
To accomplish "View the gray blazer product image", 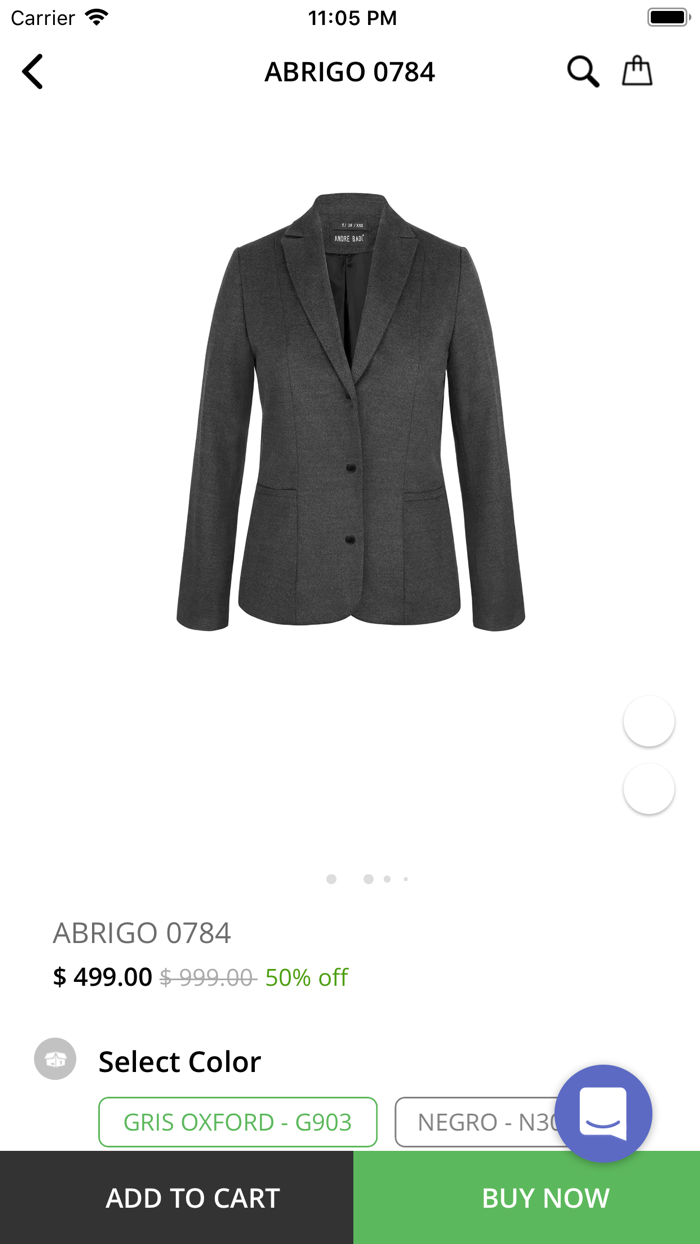I will click(x=350, y=412).
